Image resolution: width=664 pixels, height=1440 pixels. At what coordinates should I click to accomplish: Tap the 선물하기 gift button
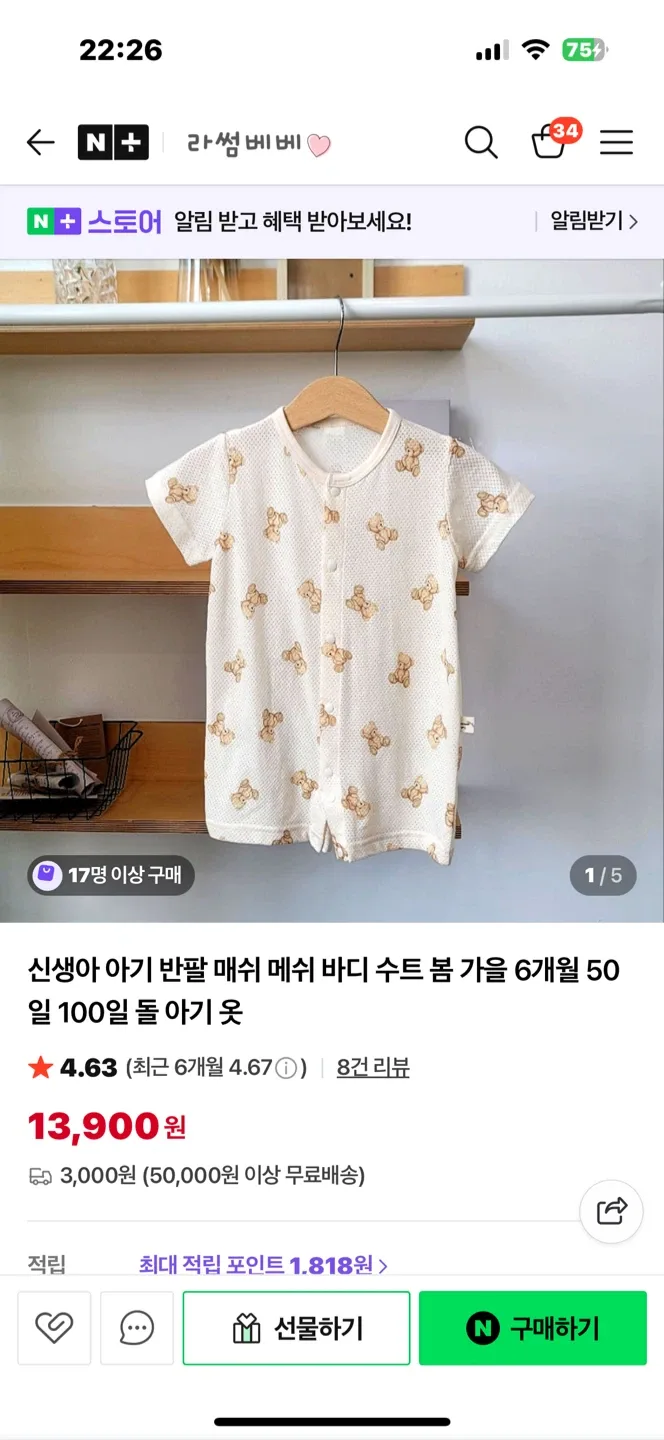click(296, 1328)
